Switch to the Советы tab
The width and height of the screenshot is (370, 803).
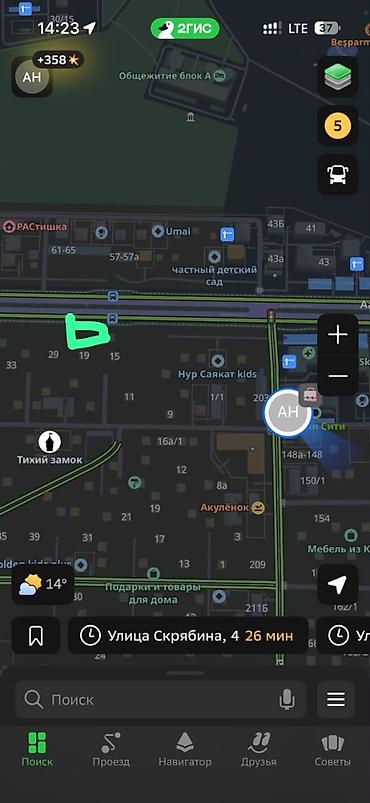(x=333, y=749)
